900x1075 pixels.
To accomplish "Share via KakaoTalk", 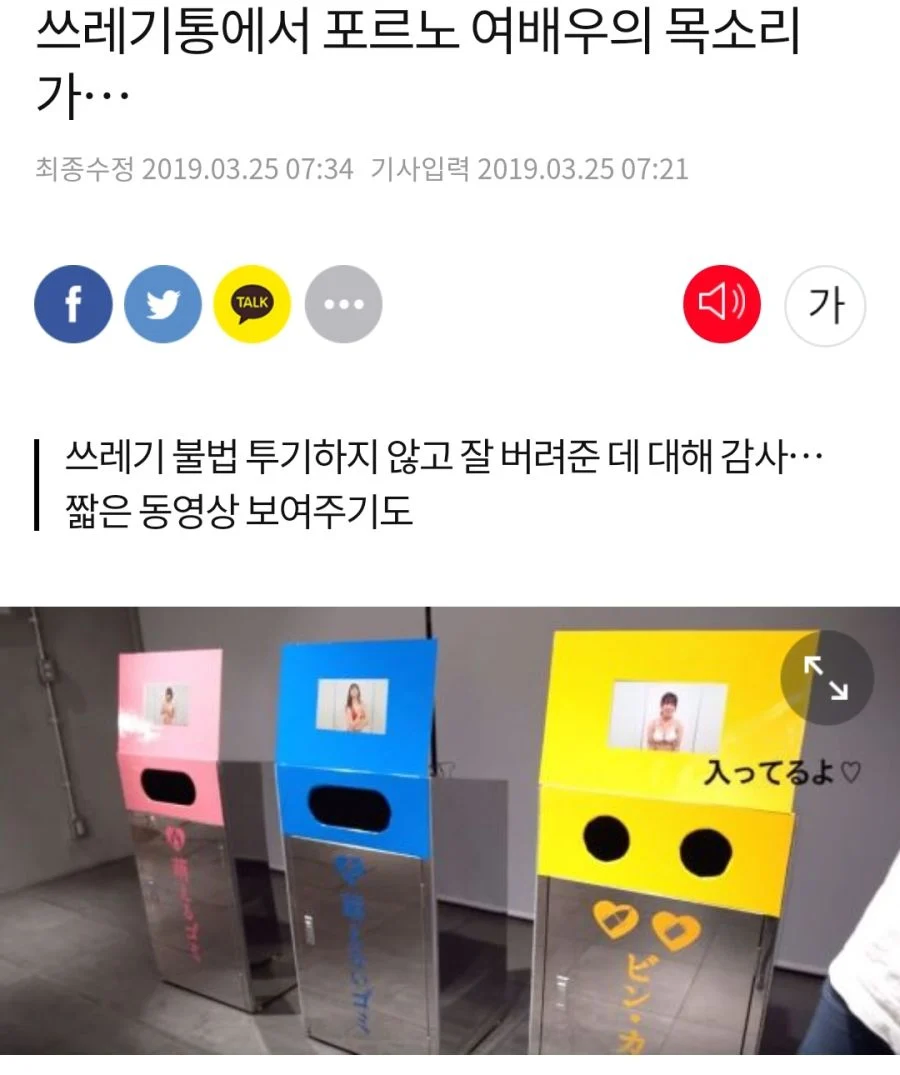I will pos(252,305).
